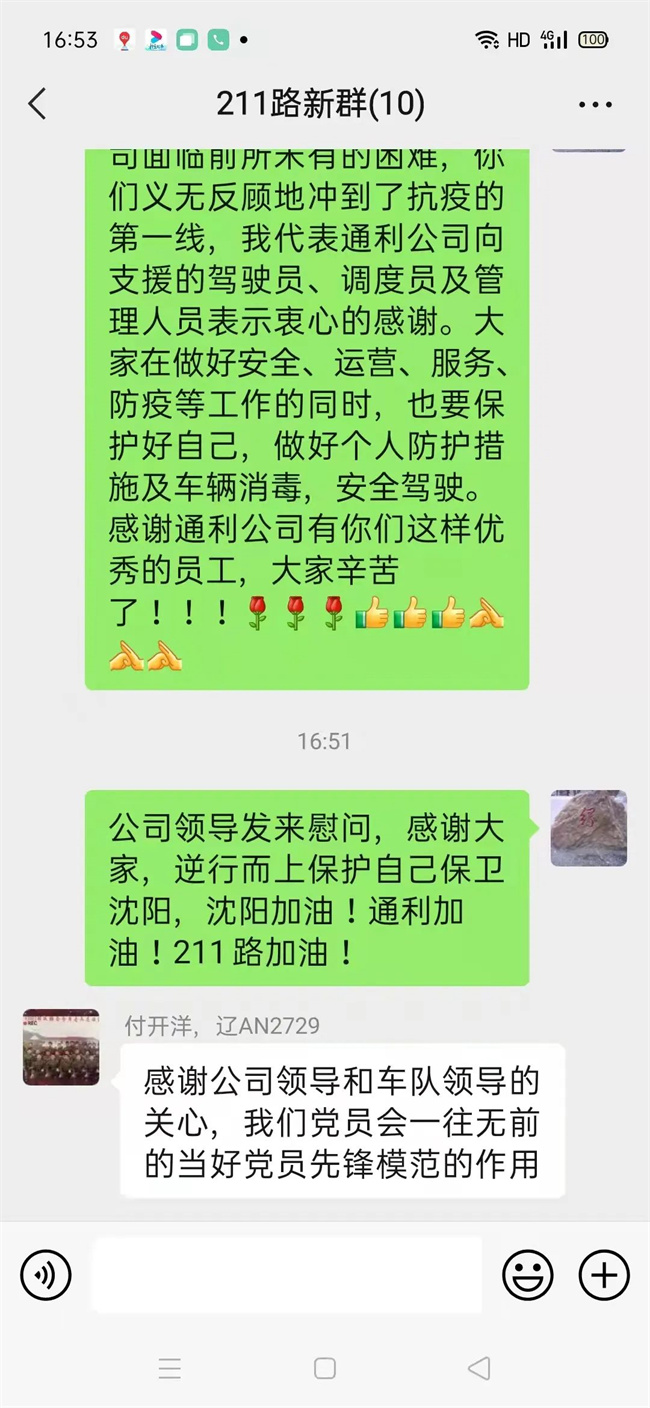The width and height of the screenshot is (650, 1408).
Task: Open the chat options three-dot menu
Action: [x=595, y=104]
